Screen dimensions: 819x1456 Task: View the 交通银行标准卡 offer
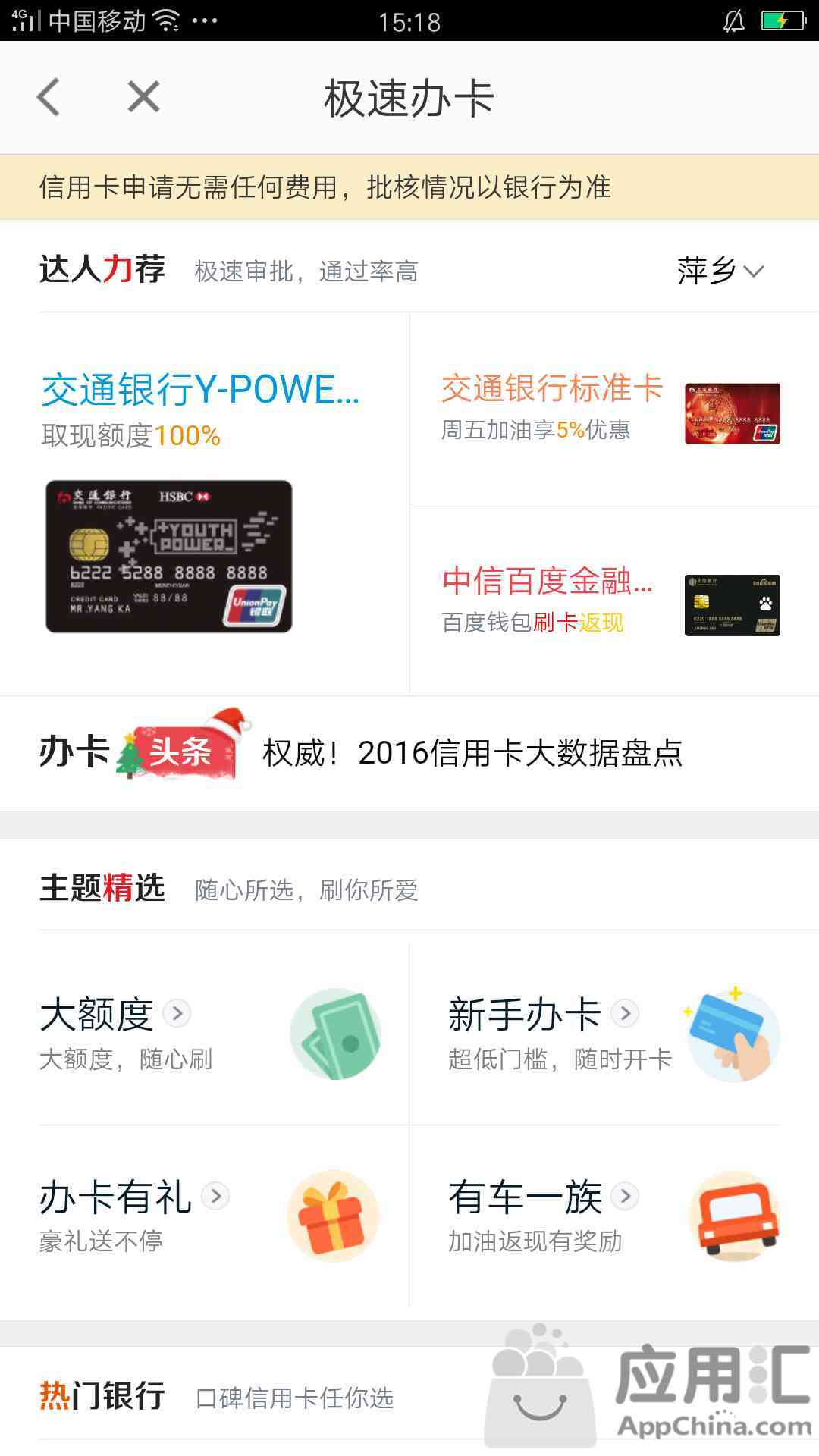pos(614,409)
